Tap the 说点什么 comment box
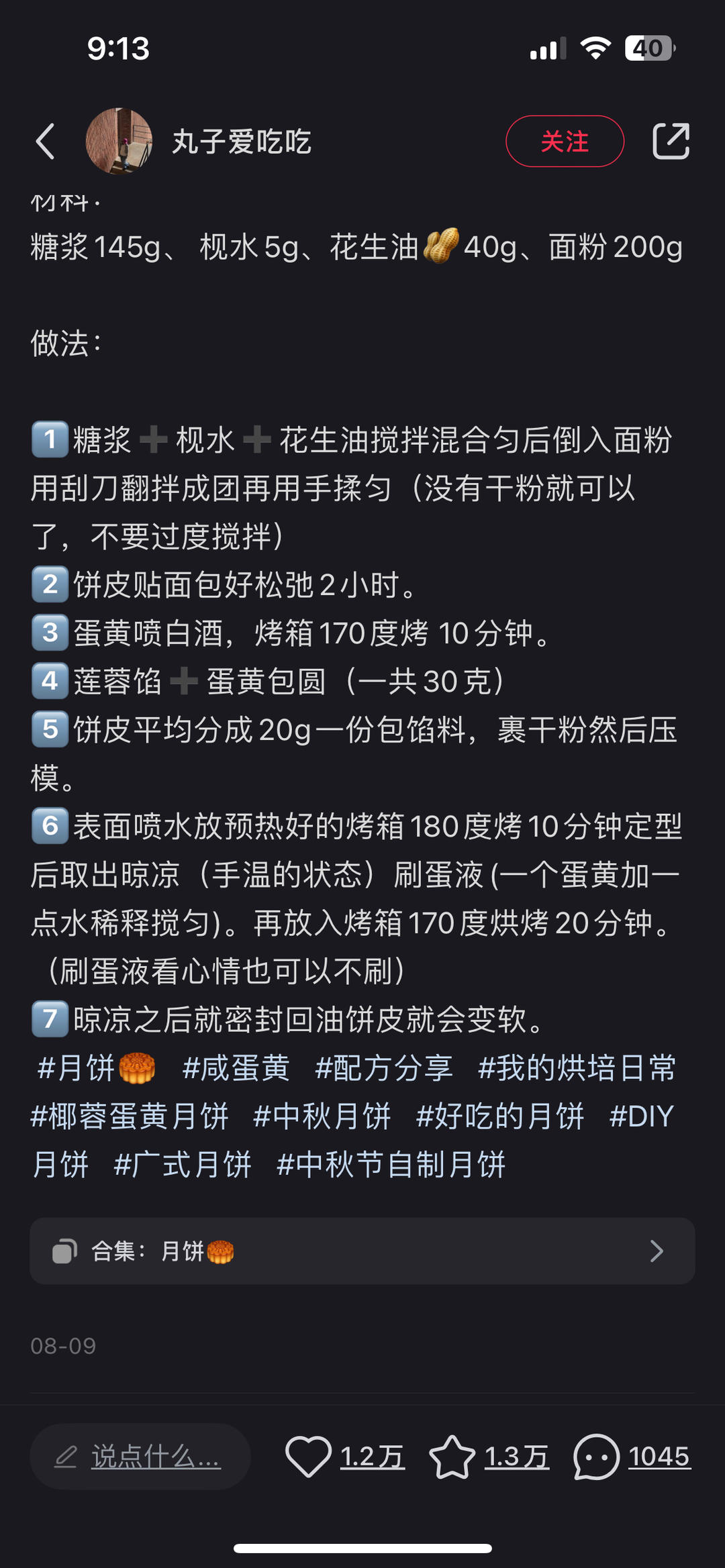 tap(140, 1457)
